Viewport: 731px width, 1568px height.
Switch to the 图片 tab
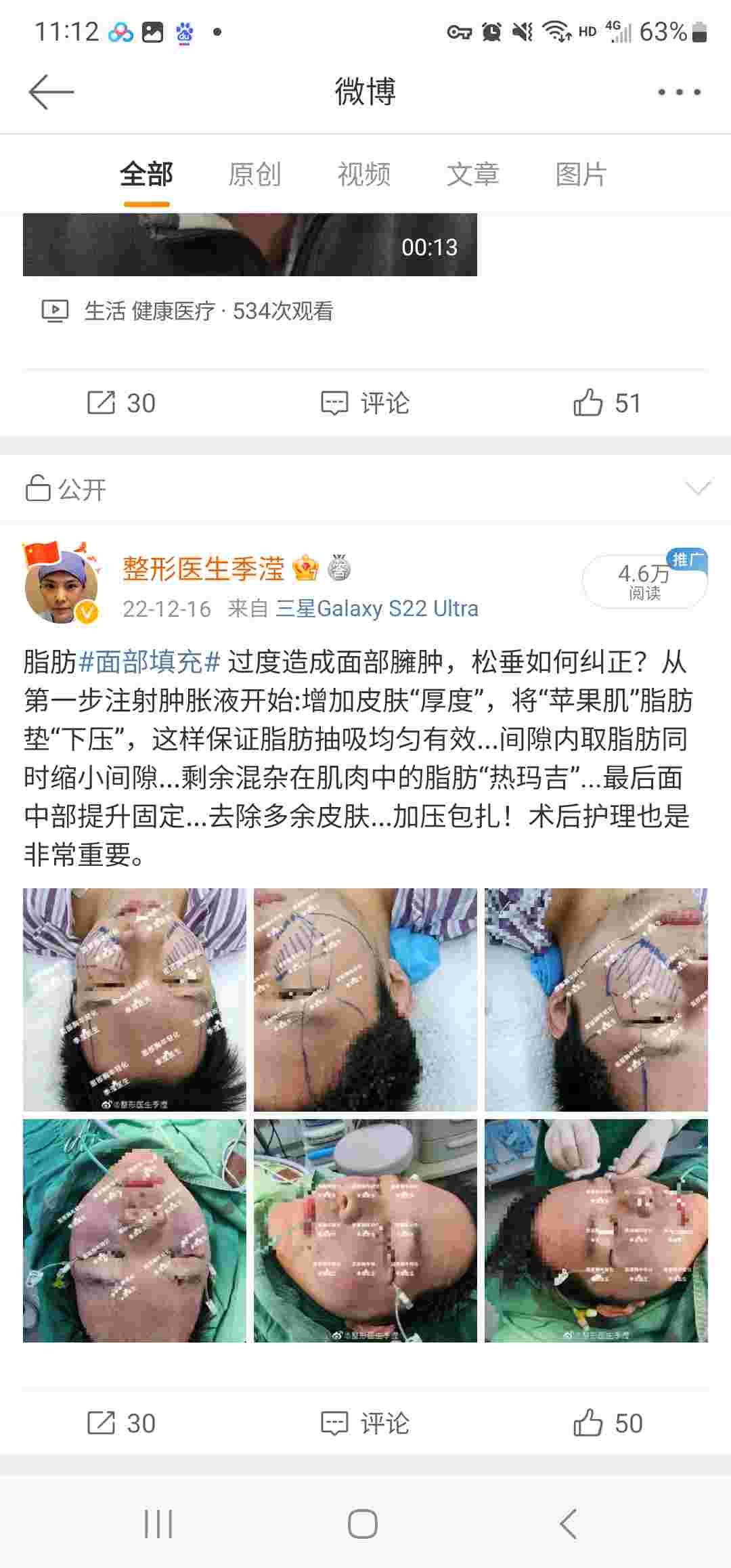point(581,175)
